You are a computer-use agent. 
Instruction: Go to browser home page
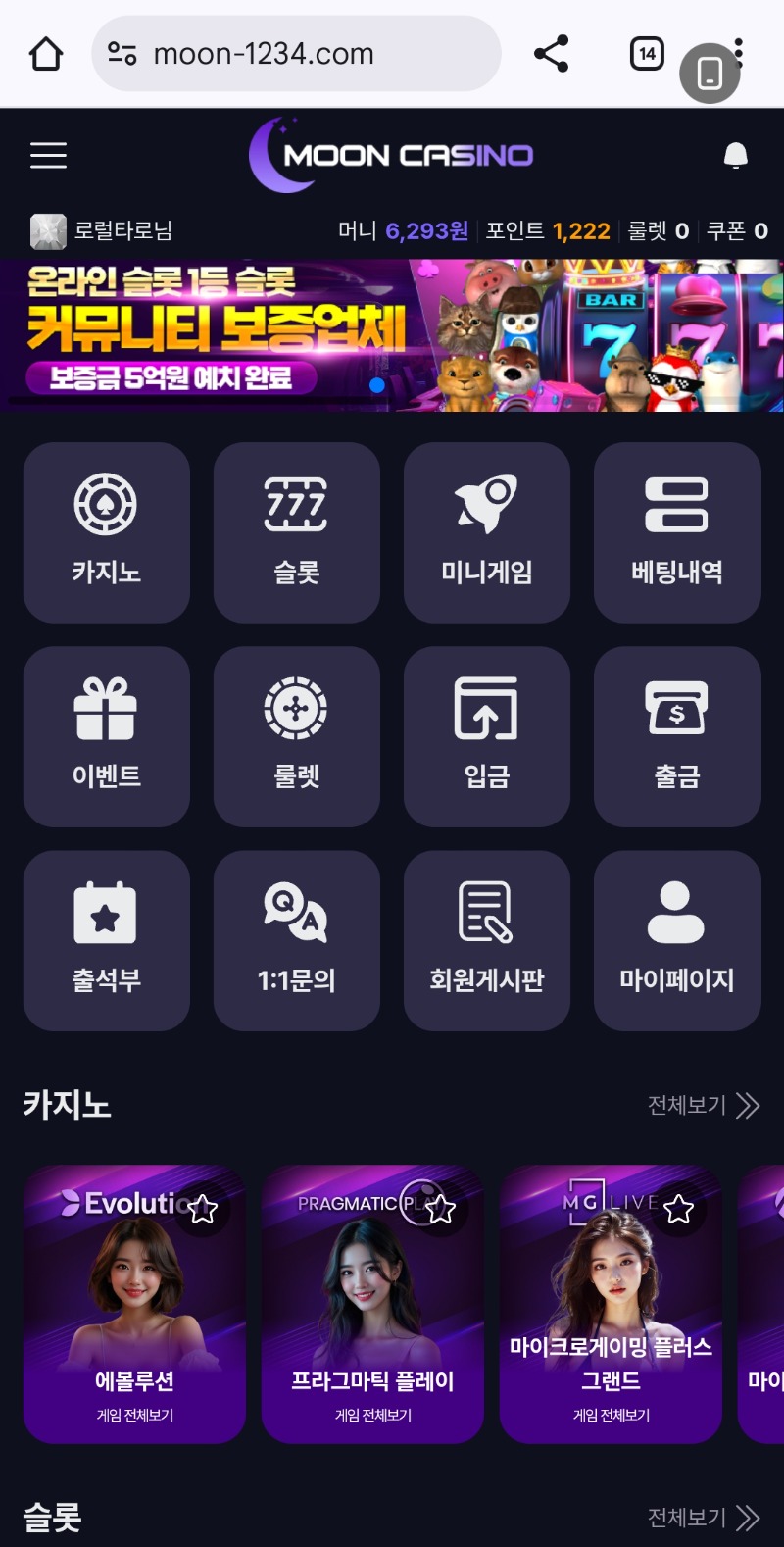[x=46, y=53]
